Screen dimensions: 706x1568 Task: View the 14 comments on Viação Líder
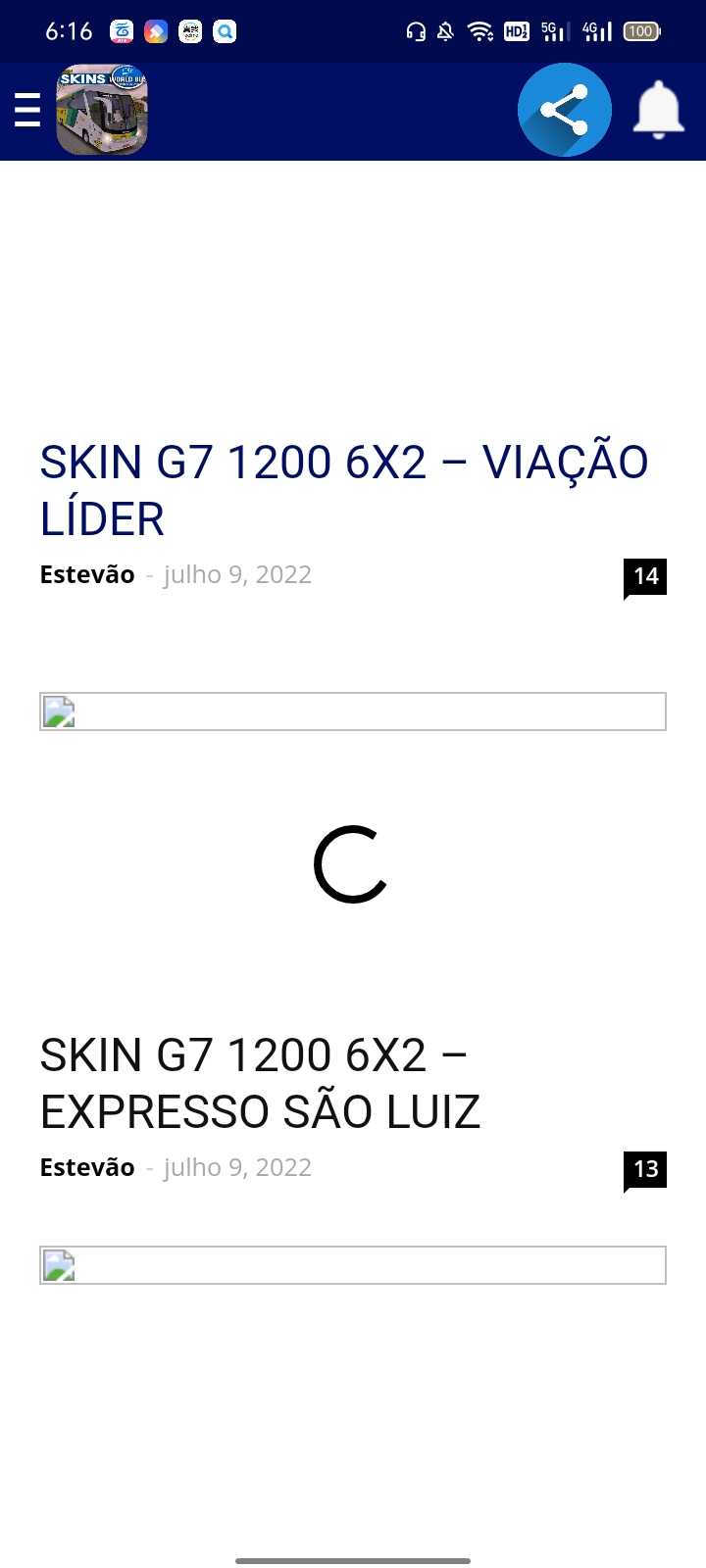[x=645, y=576]
